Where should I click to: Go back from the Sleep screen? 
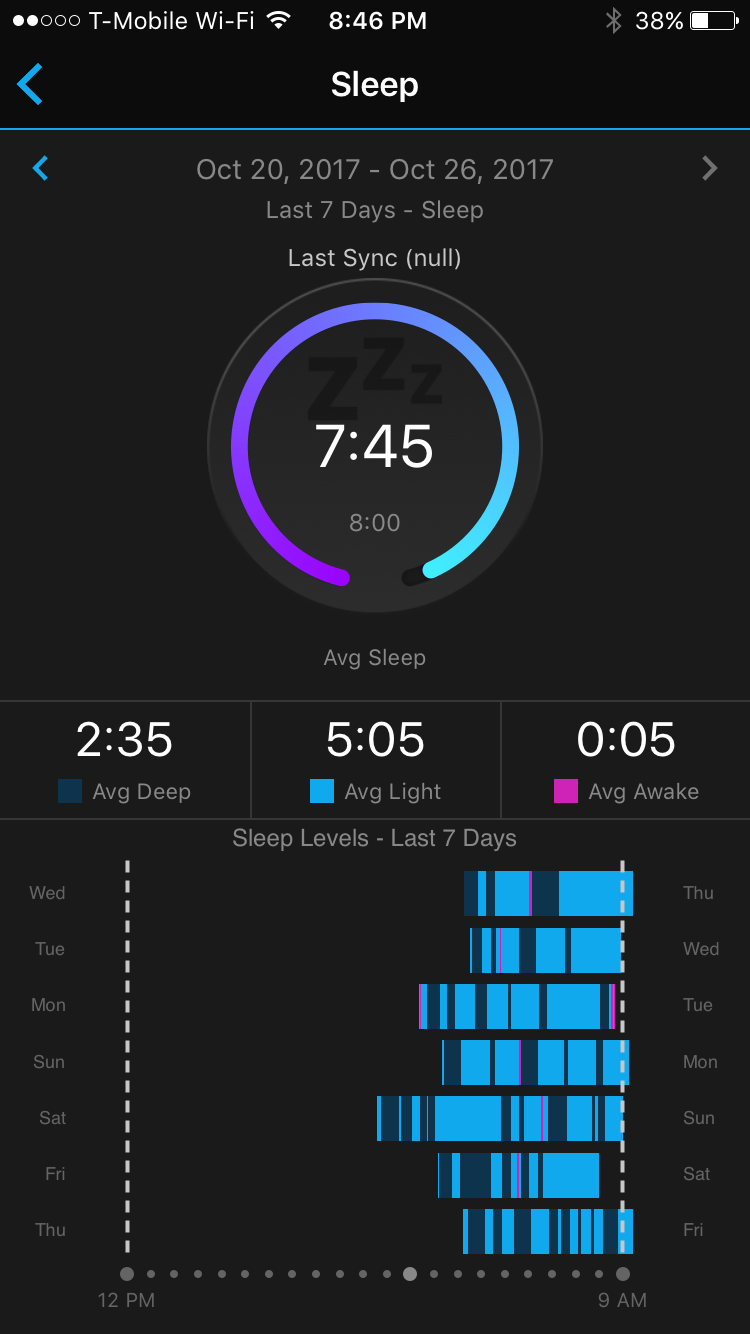pos(30,85)
